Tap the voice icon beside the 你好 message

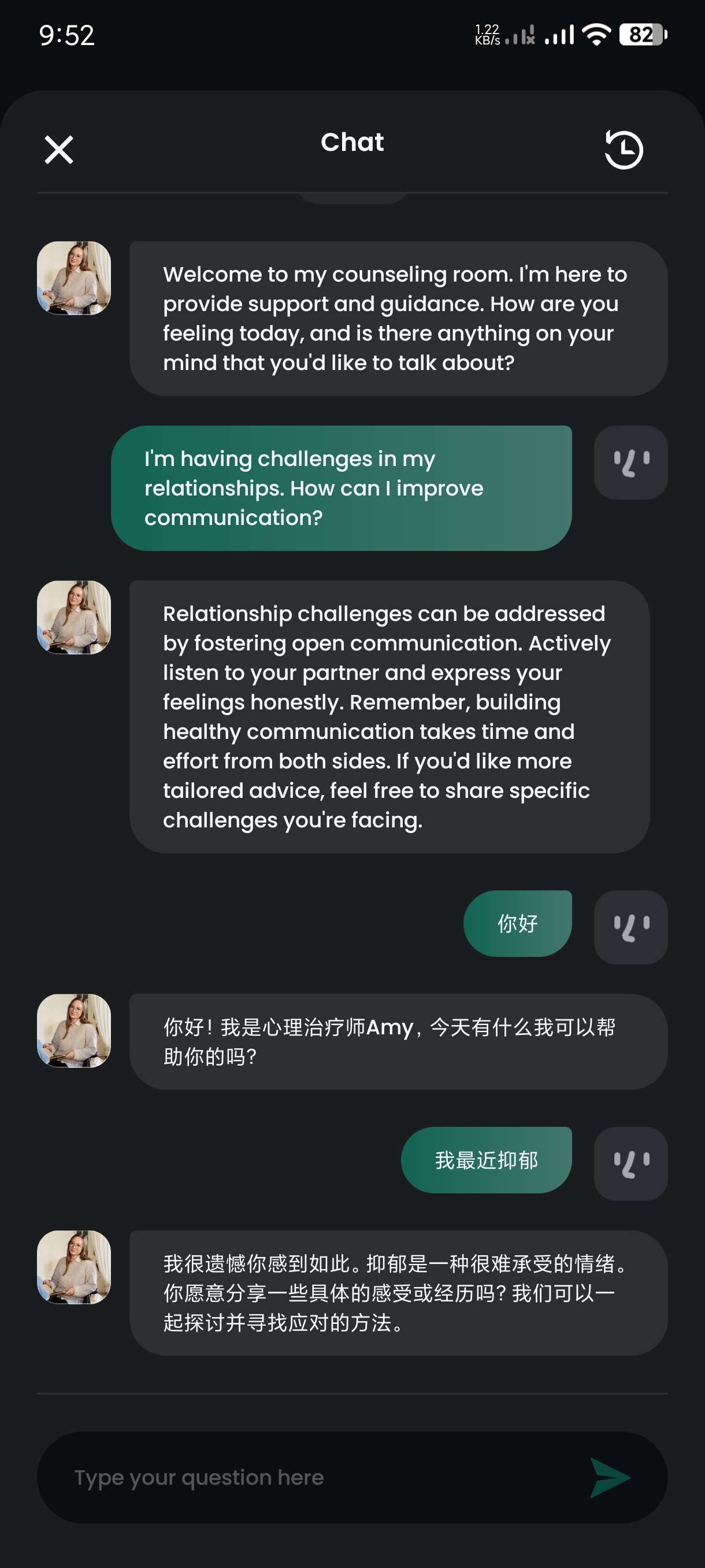tap(631, 927)
